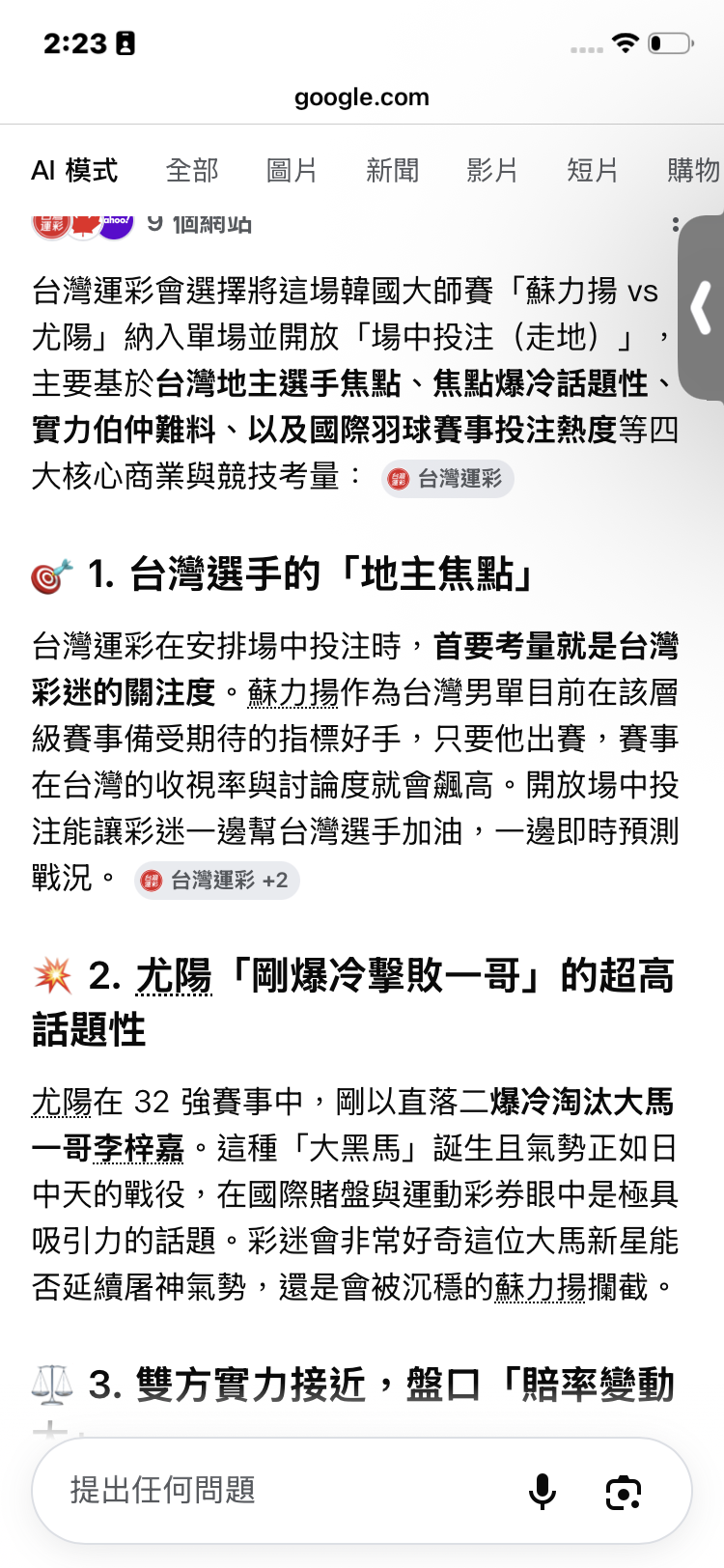
Task: Tap the 李梓嘉 underlined link
Action: click(x=139, y=1148)
